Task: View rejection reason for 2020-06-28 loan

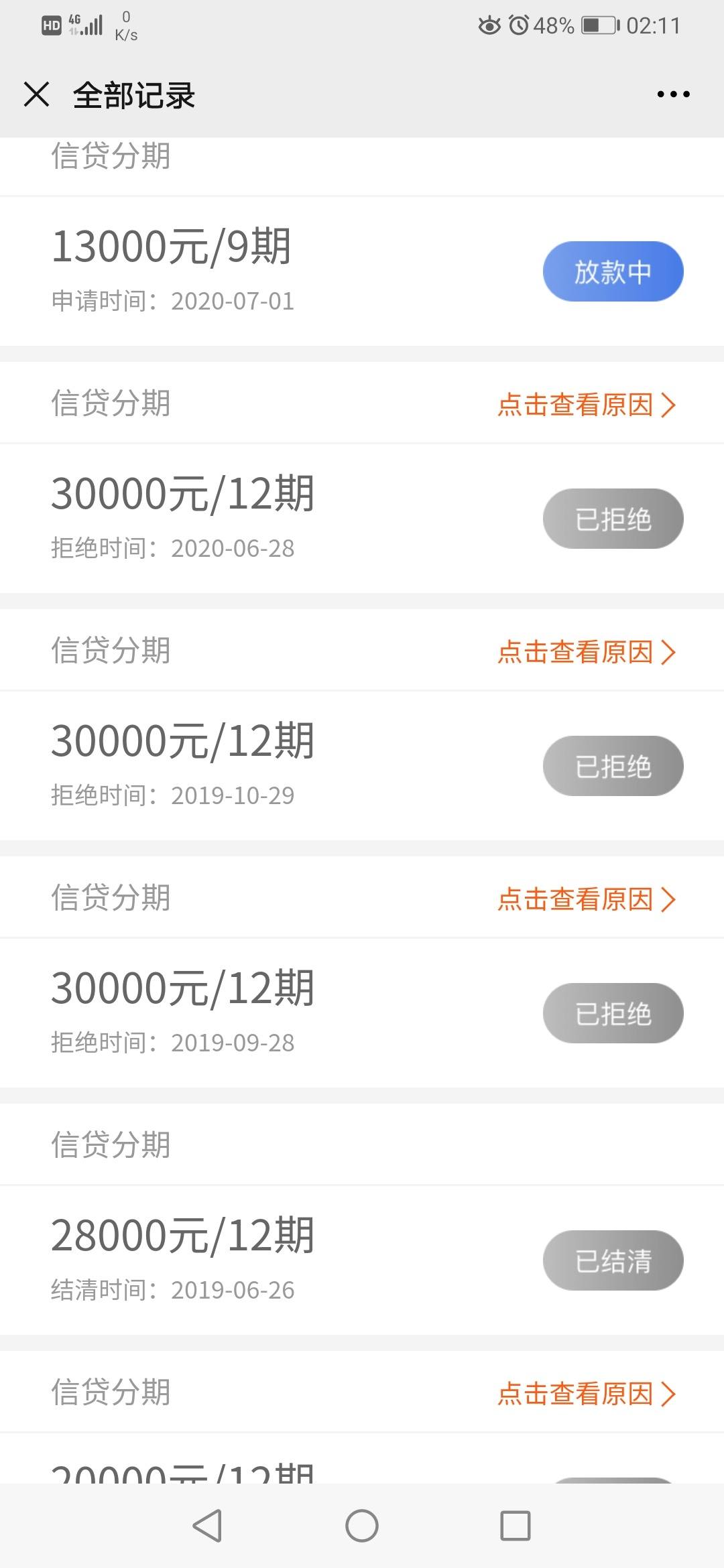Action: (587, 405)
